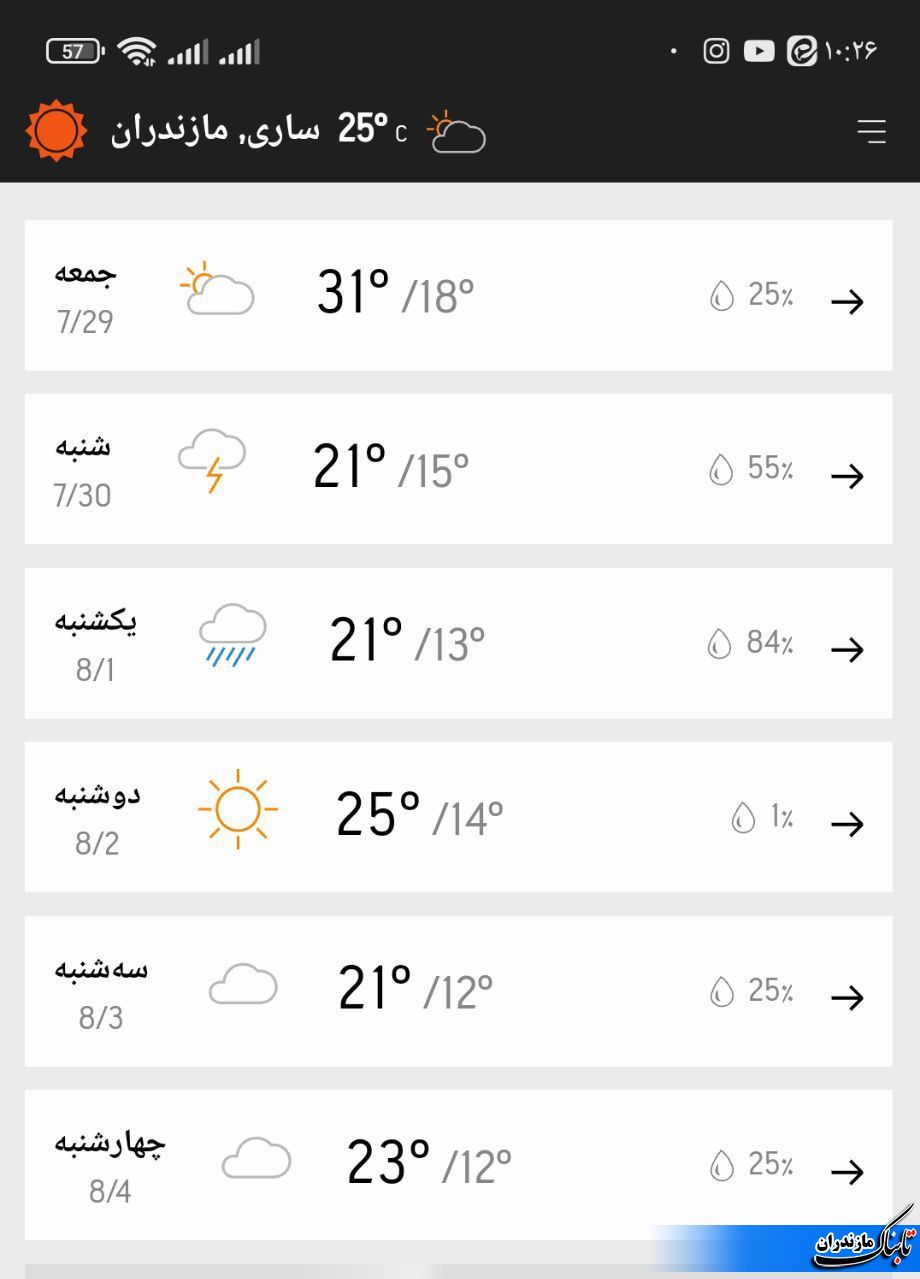
Task: Open the Friday 7/29 forecast details
Action: 458,295
